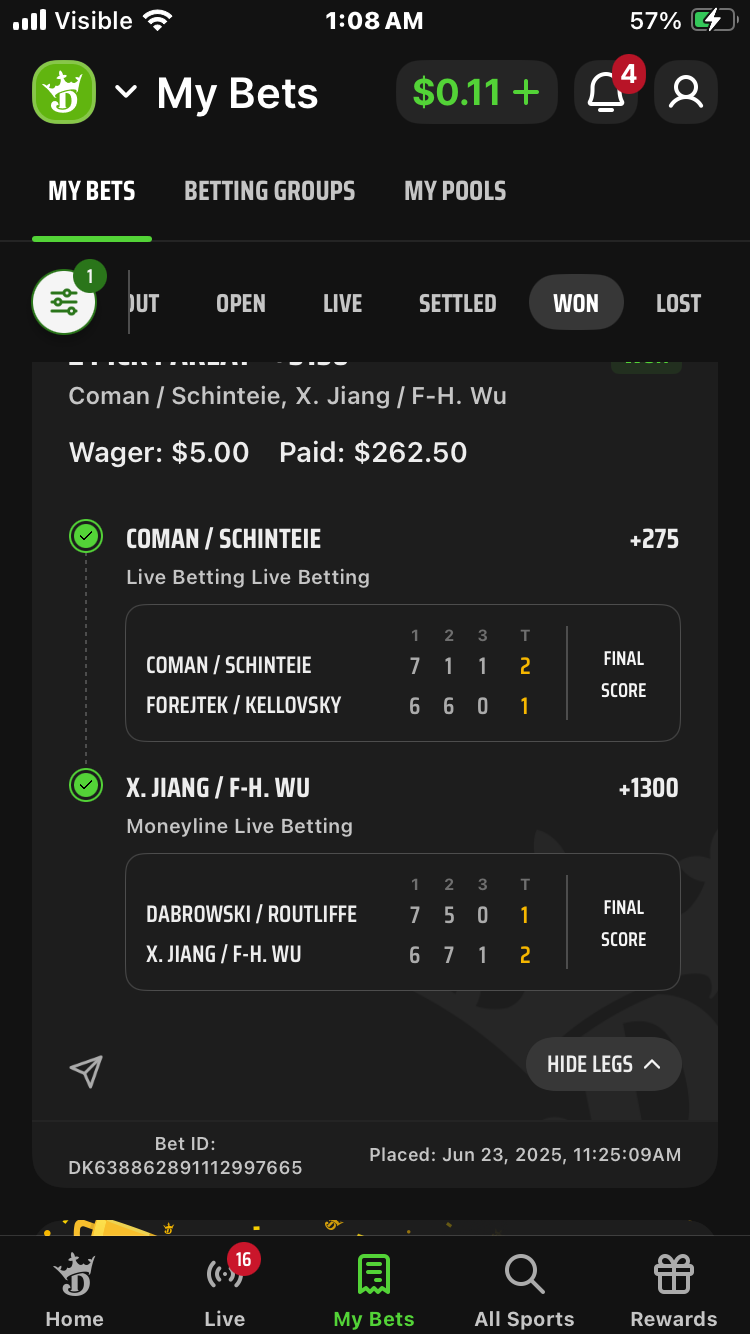Viewport: 750px width, 1334px height.
Task: Switch to the Betting Groups tab
Action: click(269, 191)
